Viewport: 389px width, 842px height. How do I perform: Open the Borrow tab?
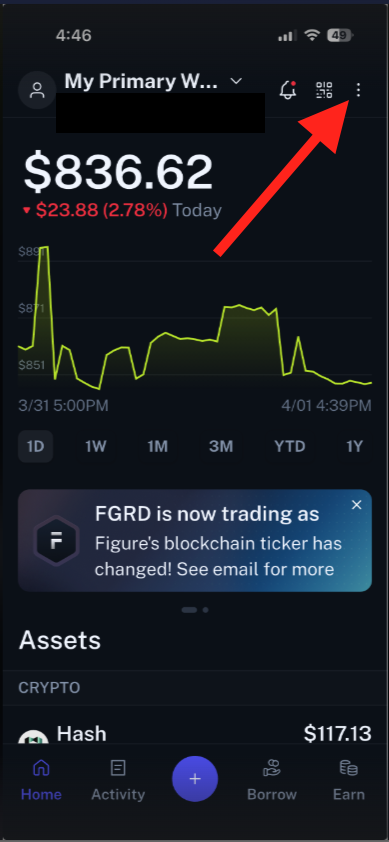(272, 778)
